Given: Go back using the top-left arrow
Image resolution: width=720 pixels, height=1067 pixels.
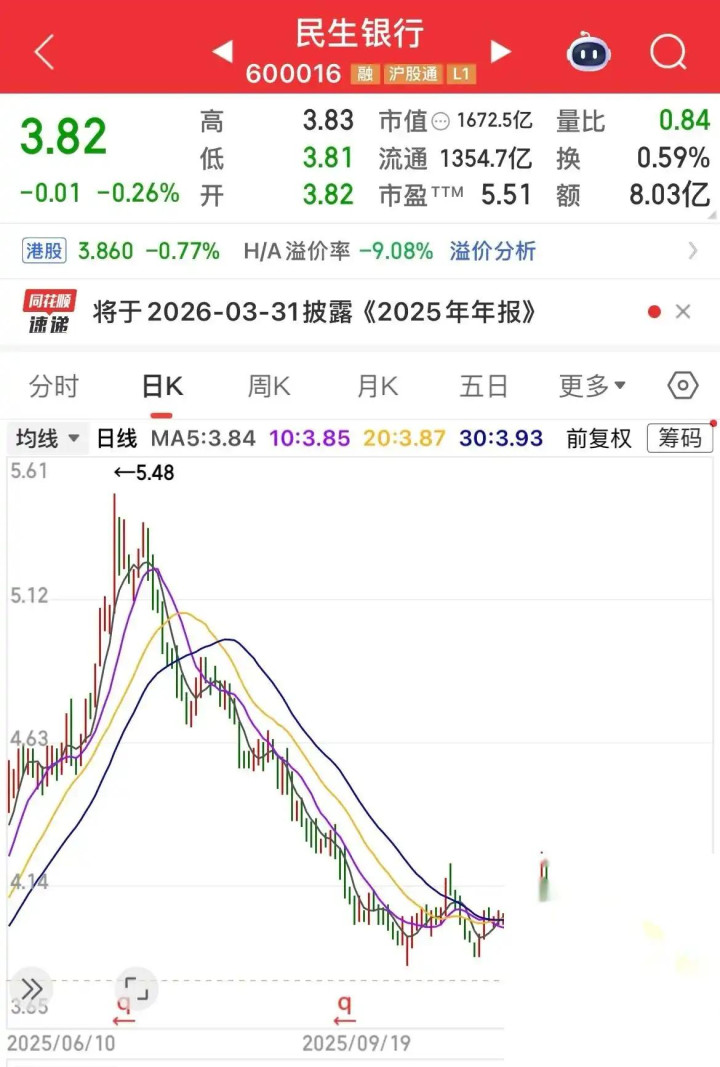Looking at the screenshot, I should click(x=44, y=52).
